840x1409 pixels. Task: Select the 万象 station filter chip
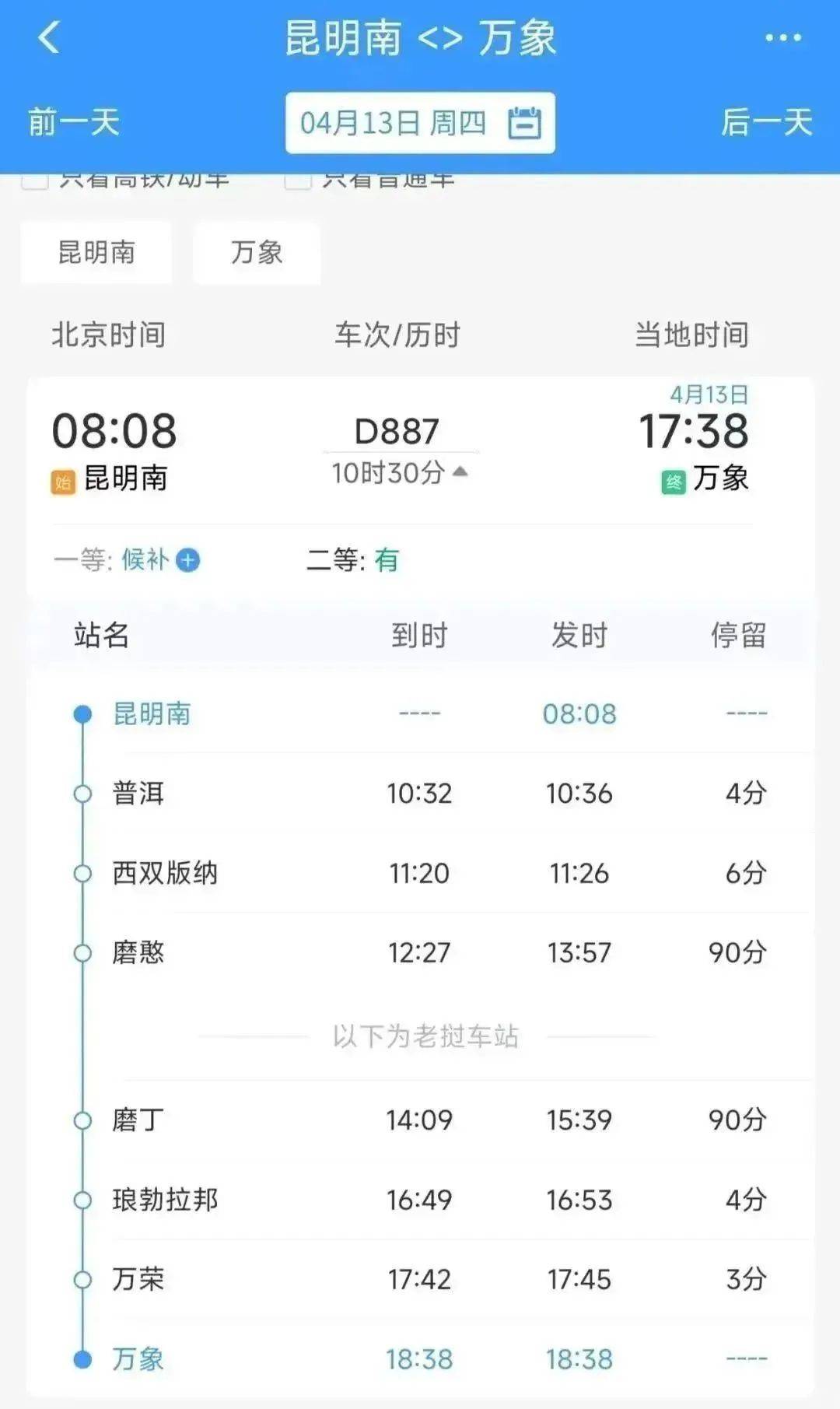coord(257,252)
